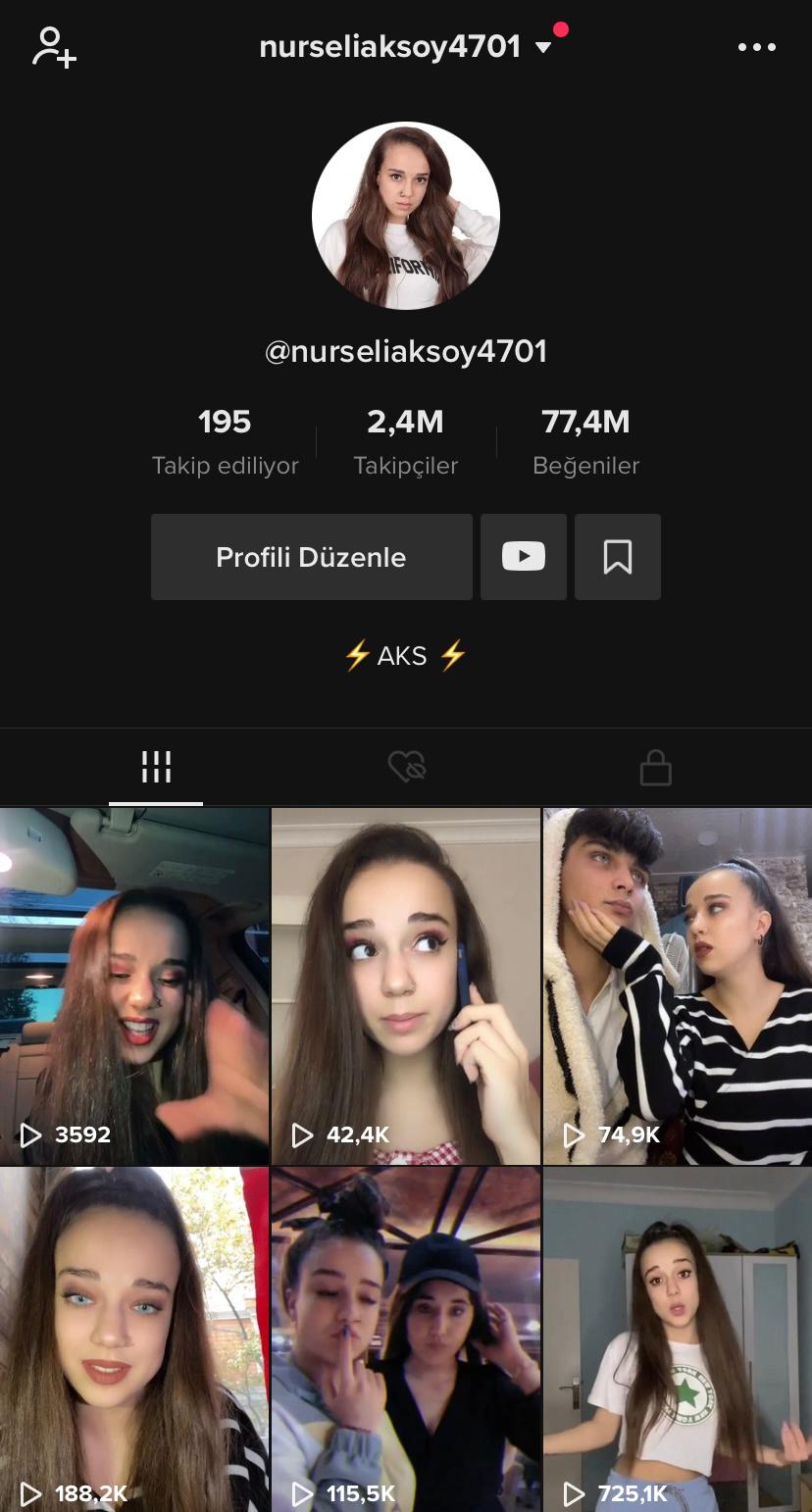Switch to the private videos lock tab
The height and width of the screenshot is (1512, 812).
pos(655,767)
